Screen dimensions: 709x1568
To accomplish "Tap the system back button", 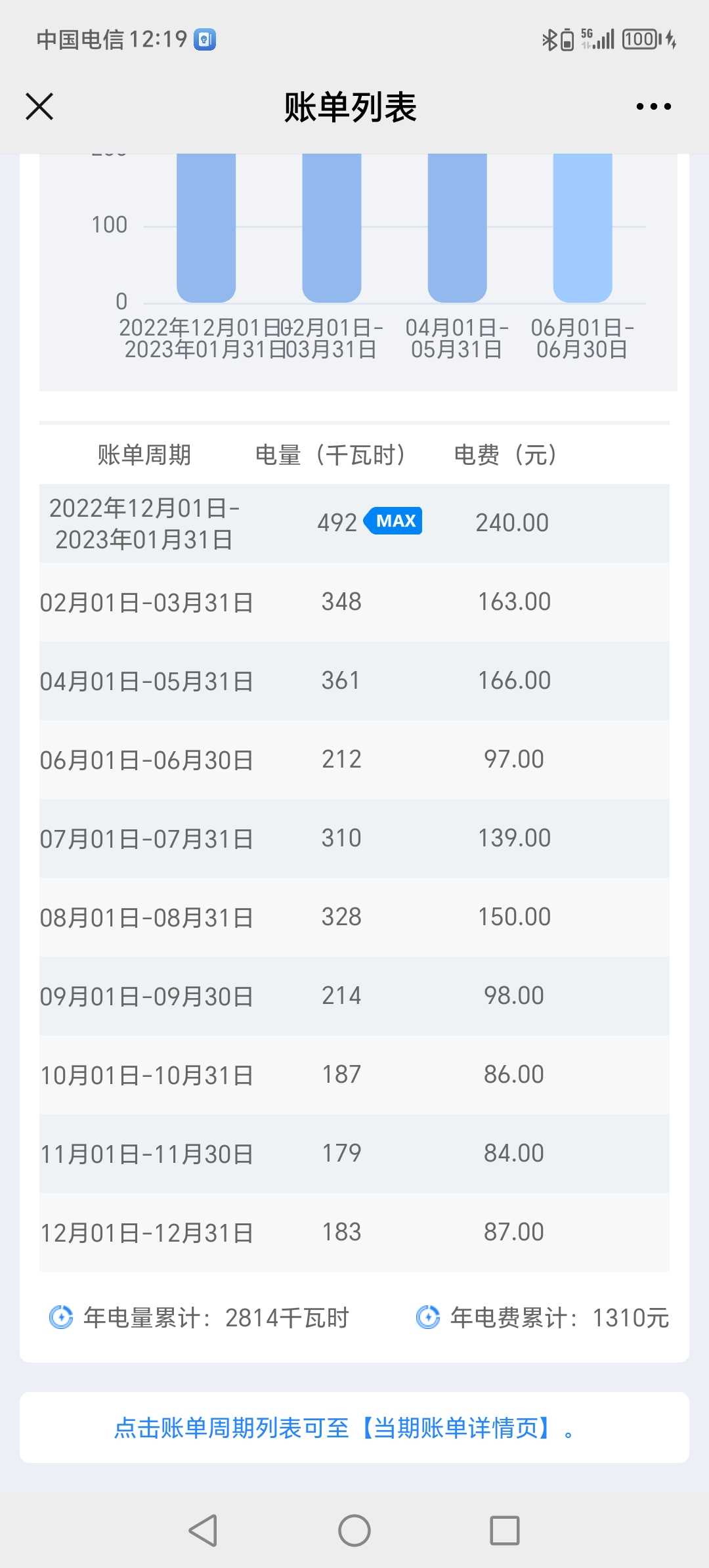I will (x=203, y=1531).
